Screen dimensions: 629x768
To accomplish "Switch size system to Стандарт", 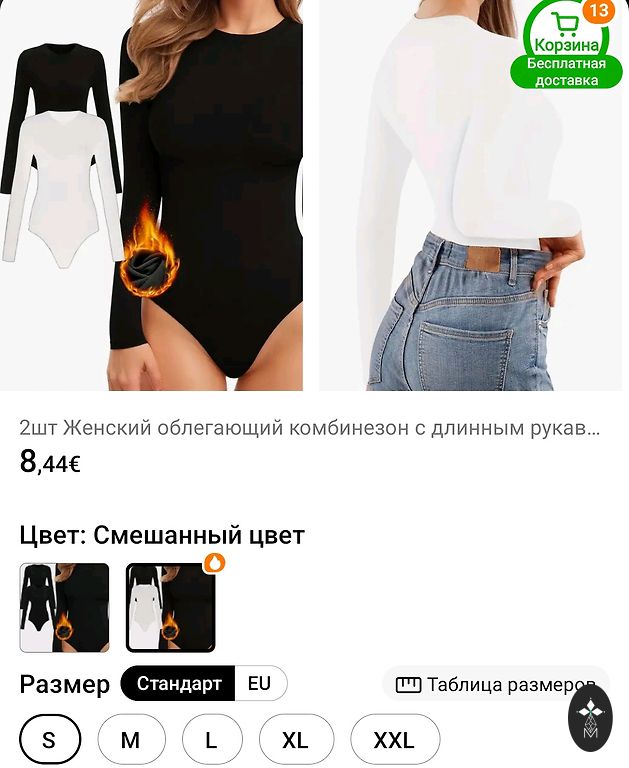I will coord(179,684).
